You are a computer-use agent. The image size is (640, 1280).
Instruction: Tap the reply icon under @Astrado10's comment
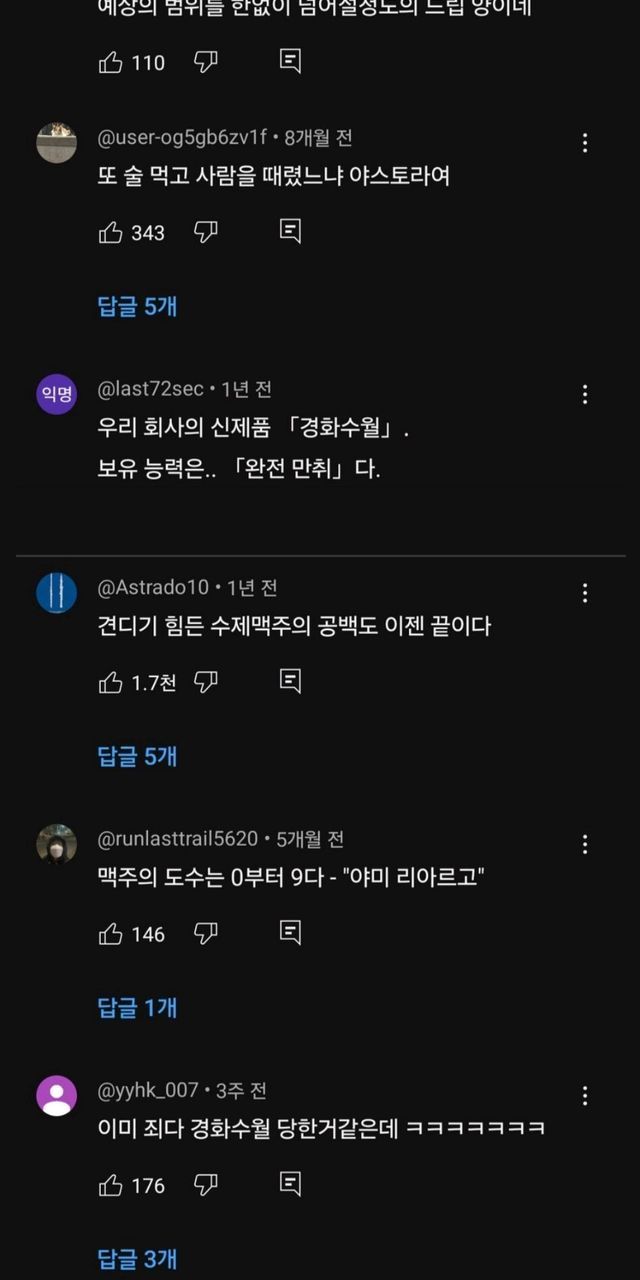tap(290, 682)
